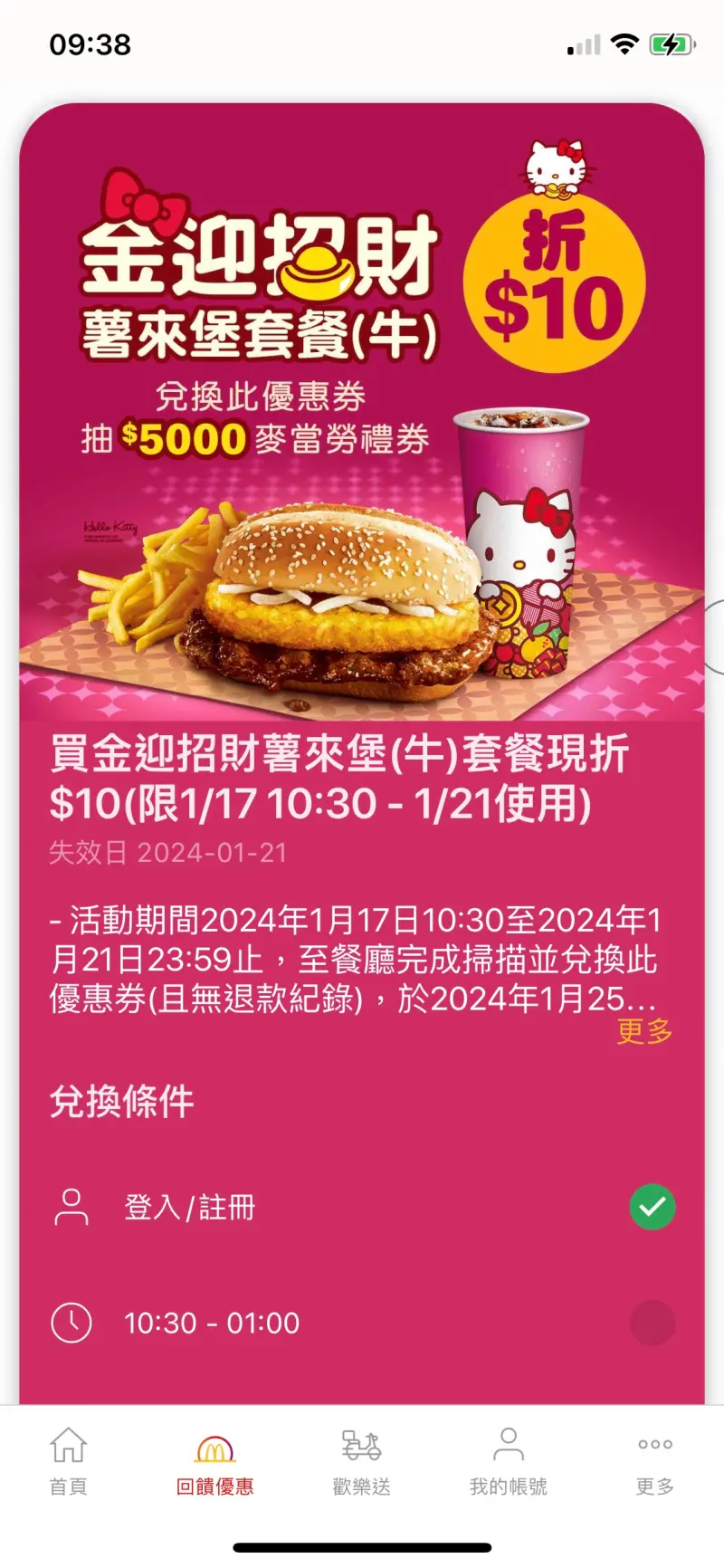Go to the 首頁 home tab
Image resolution: width=724 pixels, height=1568 pixels.
pyautogui.click(x=69, y=1461)
